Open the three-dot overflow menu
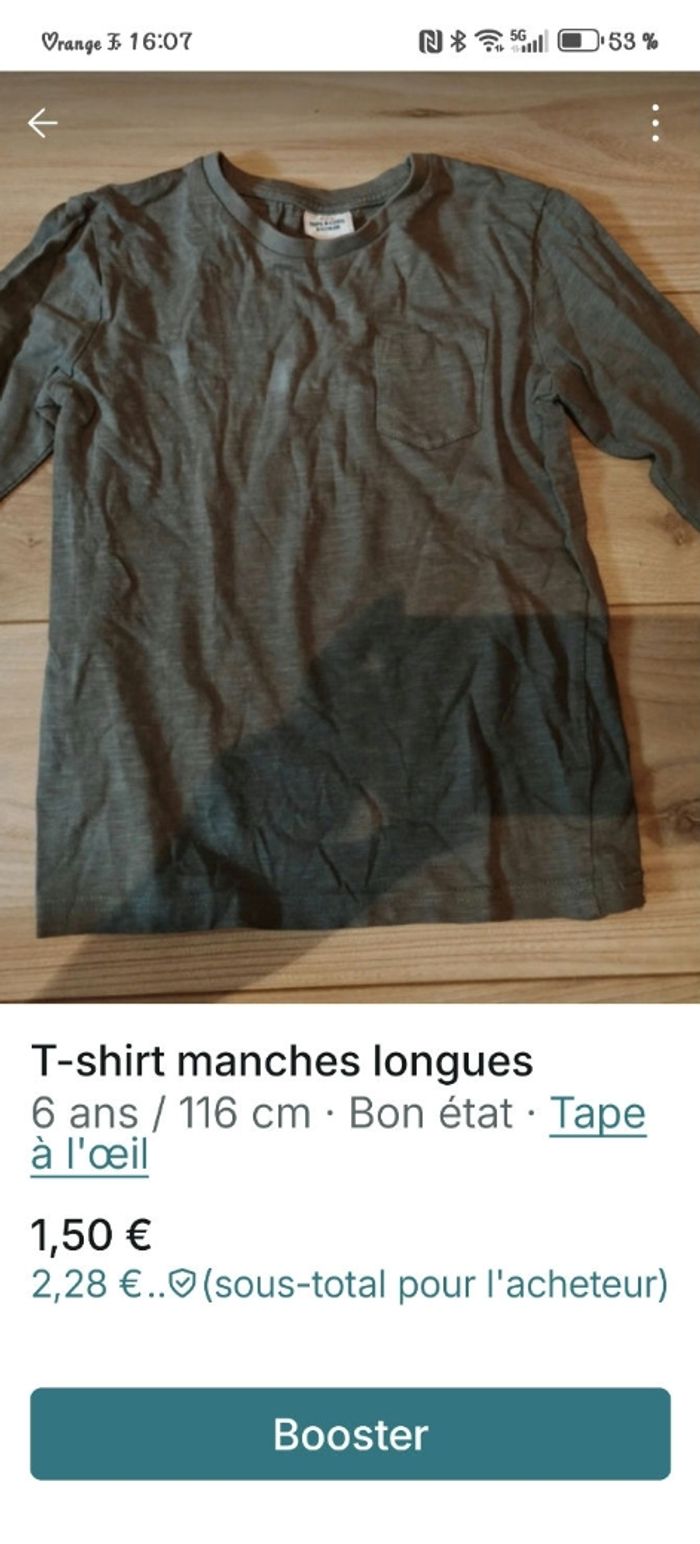This screenshot has width=700, height=1544. pos(655,123)
